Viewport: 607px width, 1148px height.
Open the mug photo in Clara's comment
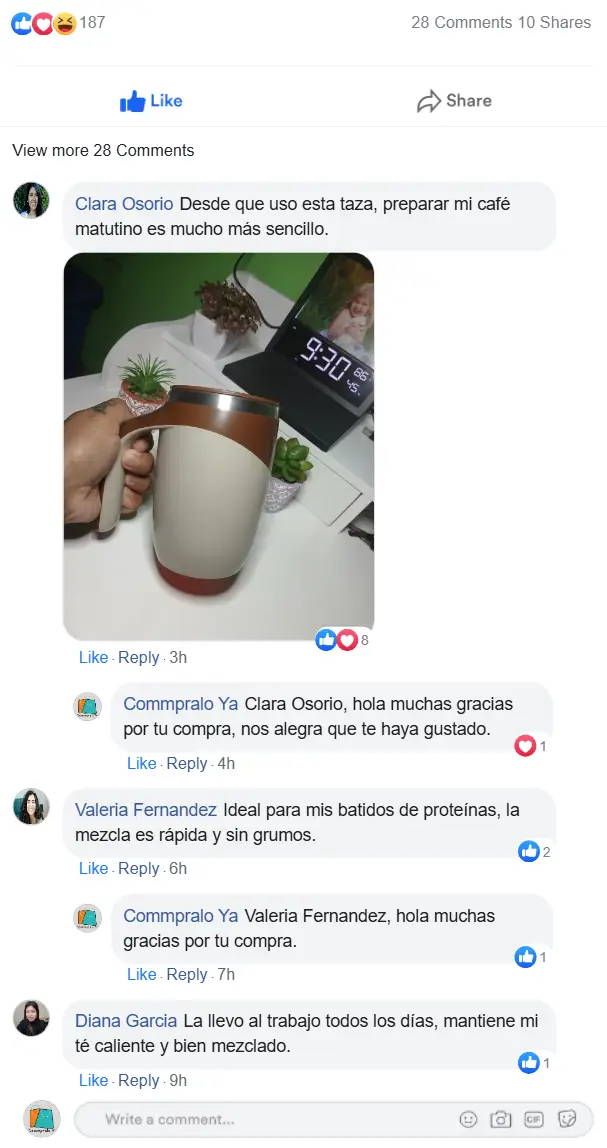(x=218, y=445)
